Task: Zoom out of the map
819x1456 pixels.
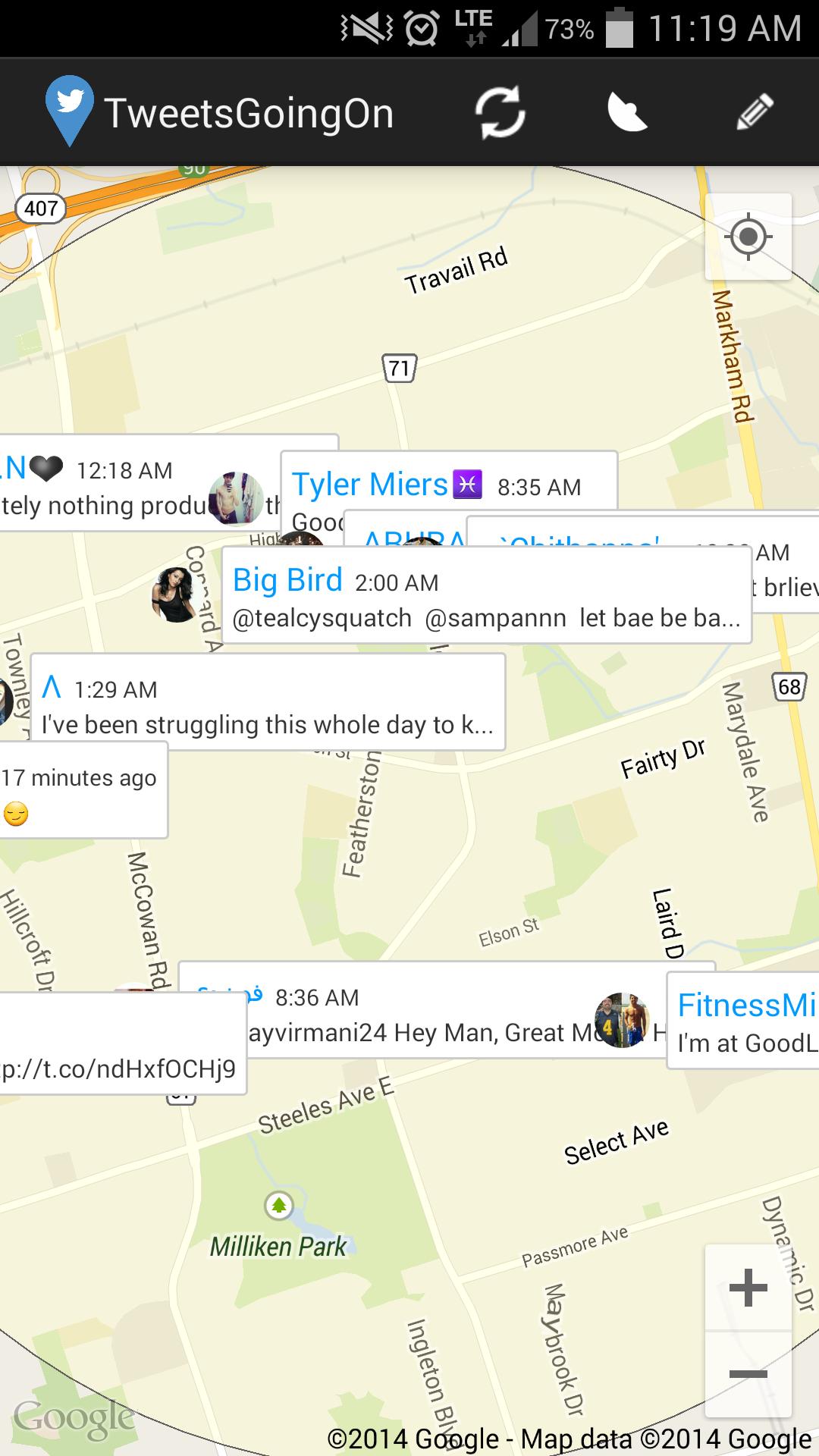Action: [x=748, y=1374]
